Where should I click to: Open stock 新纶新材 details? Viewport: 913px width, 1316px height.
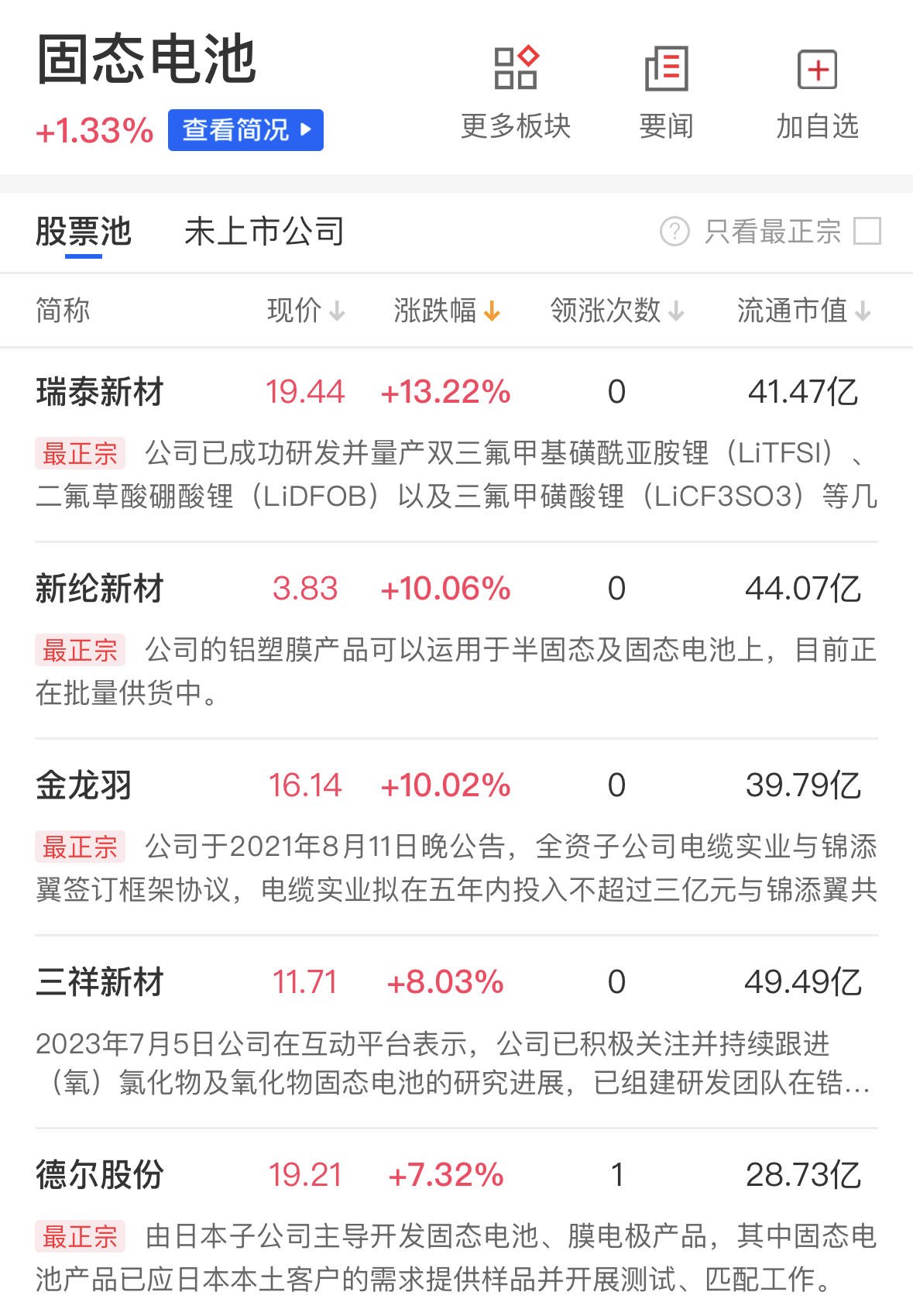[x=100, y=589]
